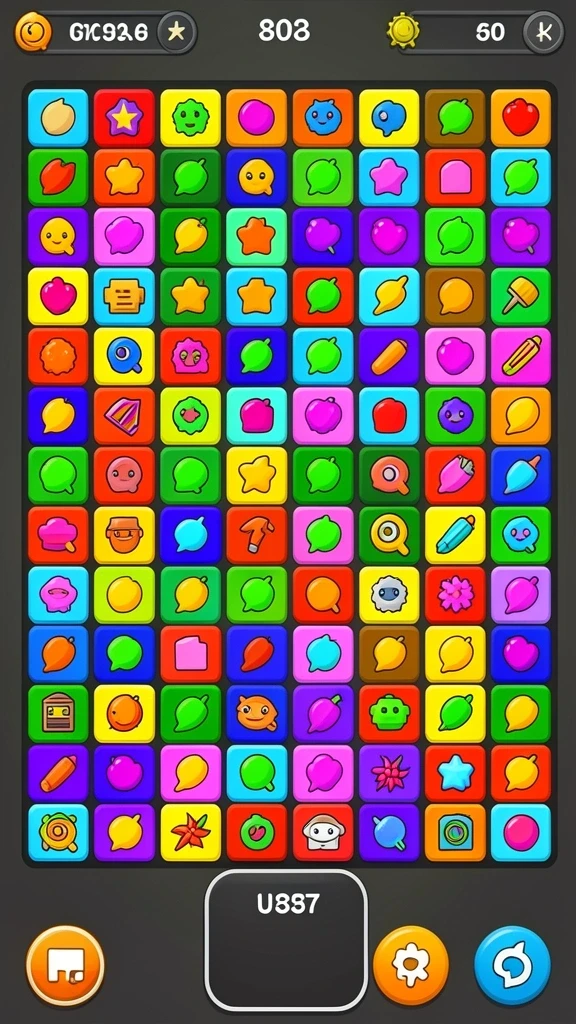Tap the mustached face on the yellow tile

[124, 535]
